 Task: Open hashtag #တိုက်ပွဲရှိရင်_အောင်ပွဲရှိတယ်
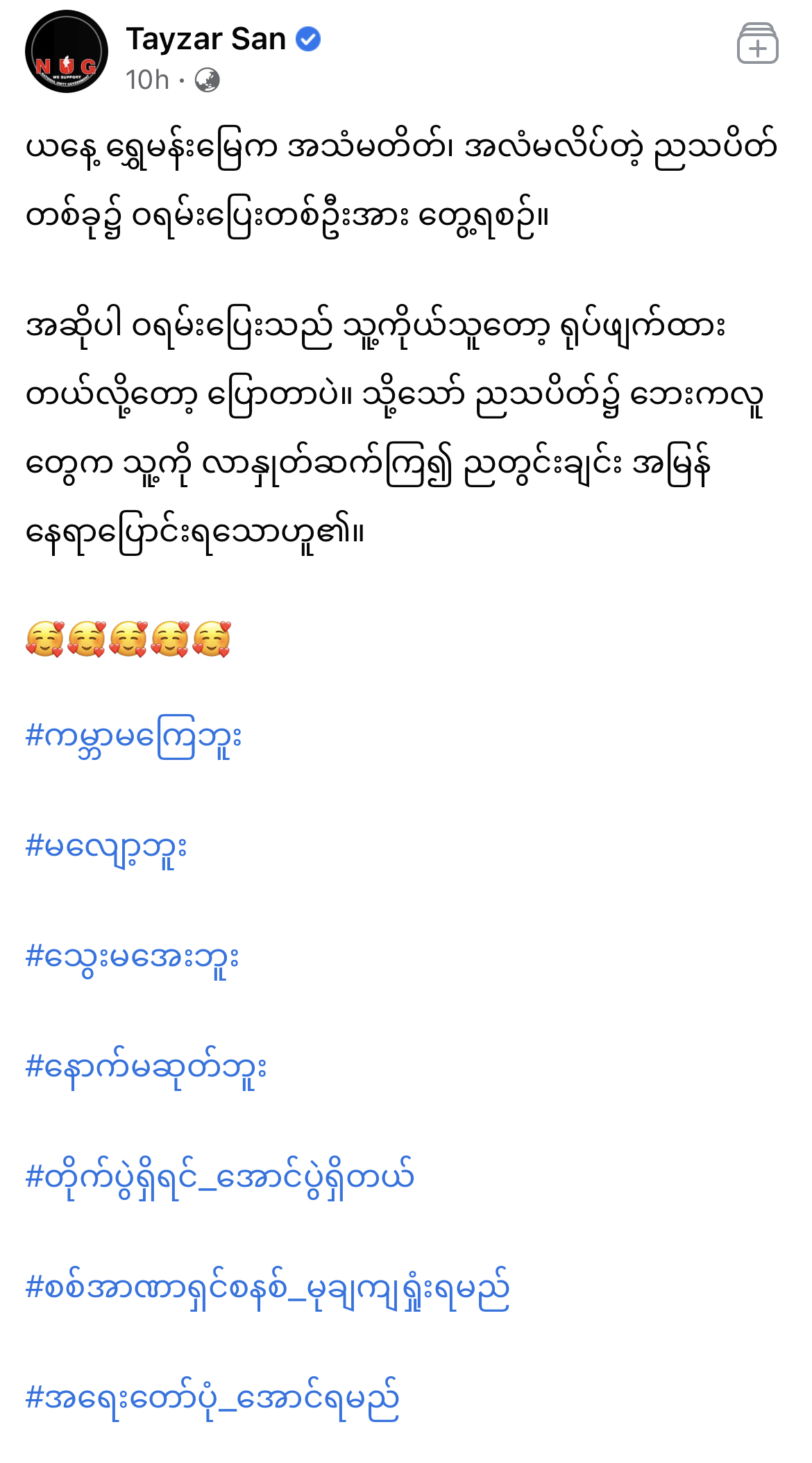219,1178
